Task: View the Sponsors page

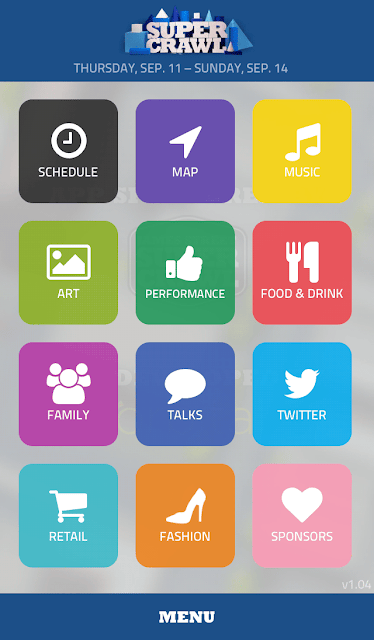Action: pos(302,516)
